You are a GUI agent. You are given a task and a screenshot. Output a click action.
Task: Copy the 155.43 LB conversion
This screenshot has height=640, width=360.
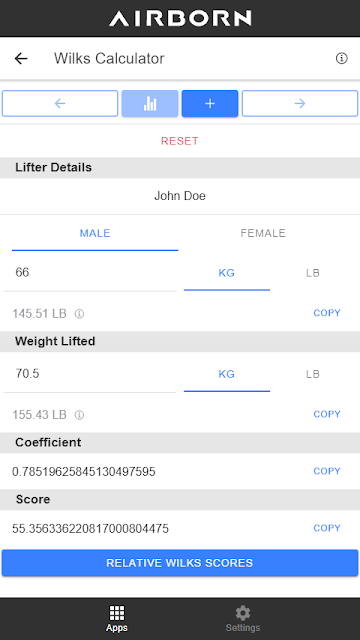pos(327,414)
